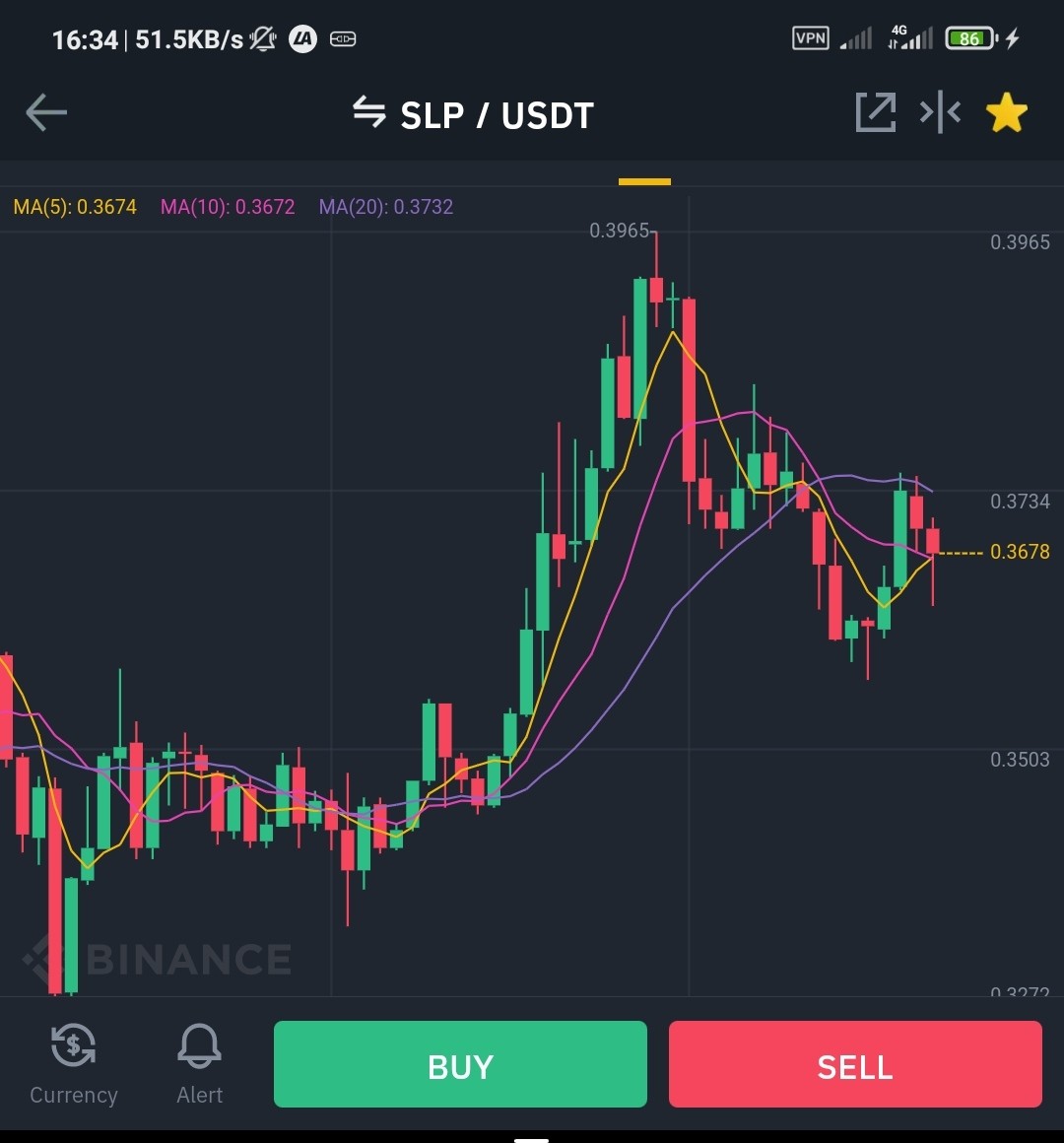This screenshot has width=1064, height=1143.
Task: Switch trading pair via SLP / USDT title
Action: [474, 114]
